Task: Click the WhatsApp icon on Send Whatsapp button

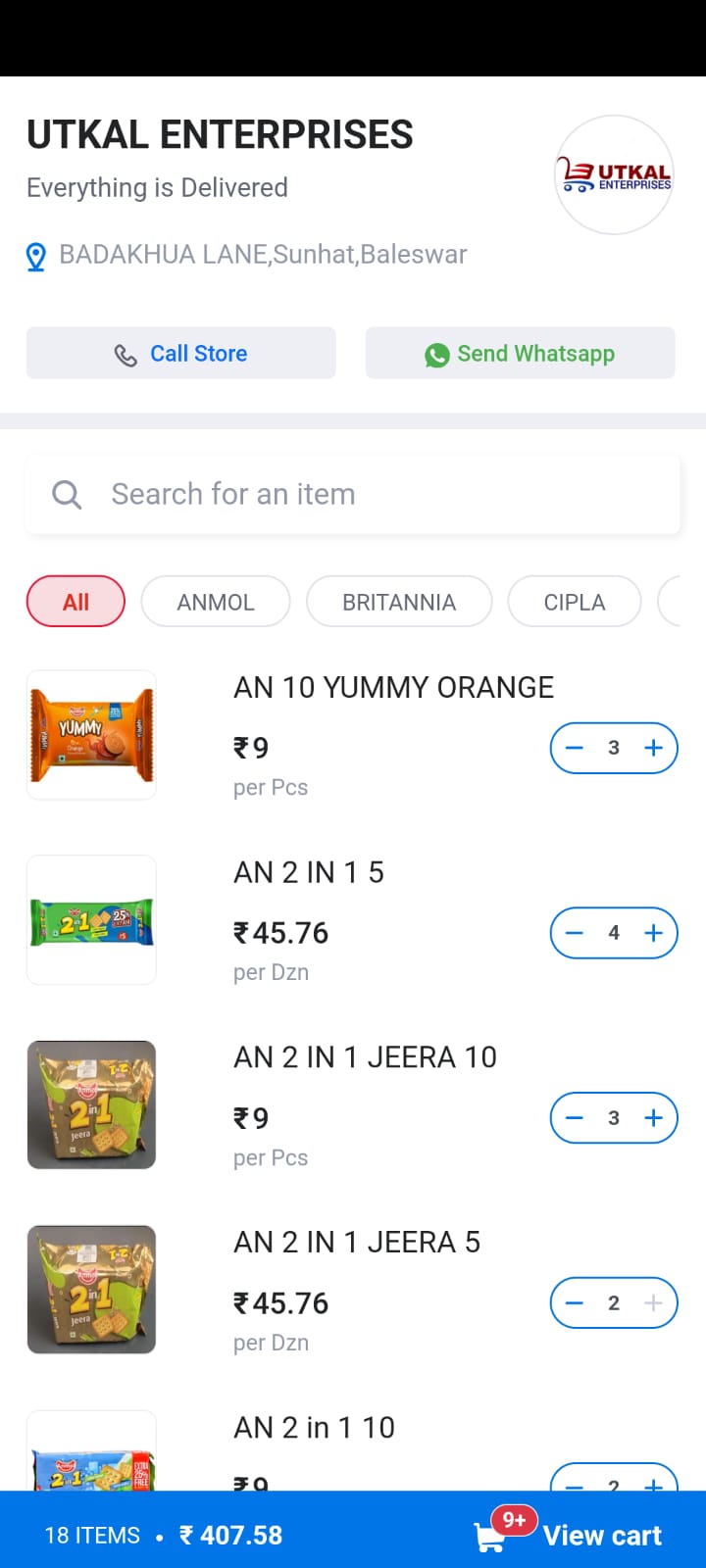Action: click(x=437, y=354)
